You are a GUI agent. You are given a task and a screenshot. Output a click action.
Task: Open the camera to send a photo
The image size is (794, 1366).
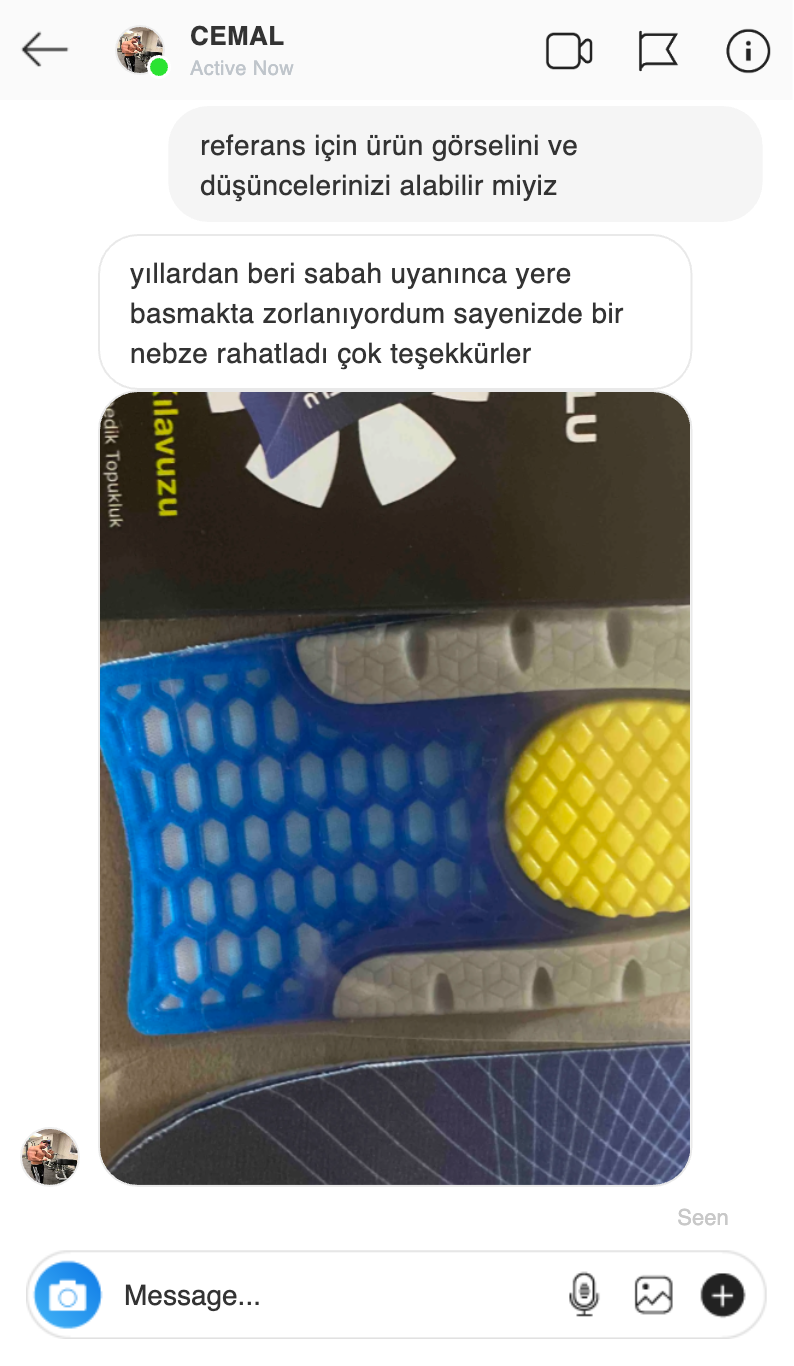click(x=68, y=1296)
